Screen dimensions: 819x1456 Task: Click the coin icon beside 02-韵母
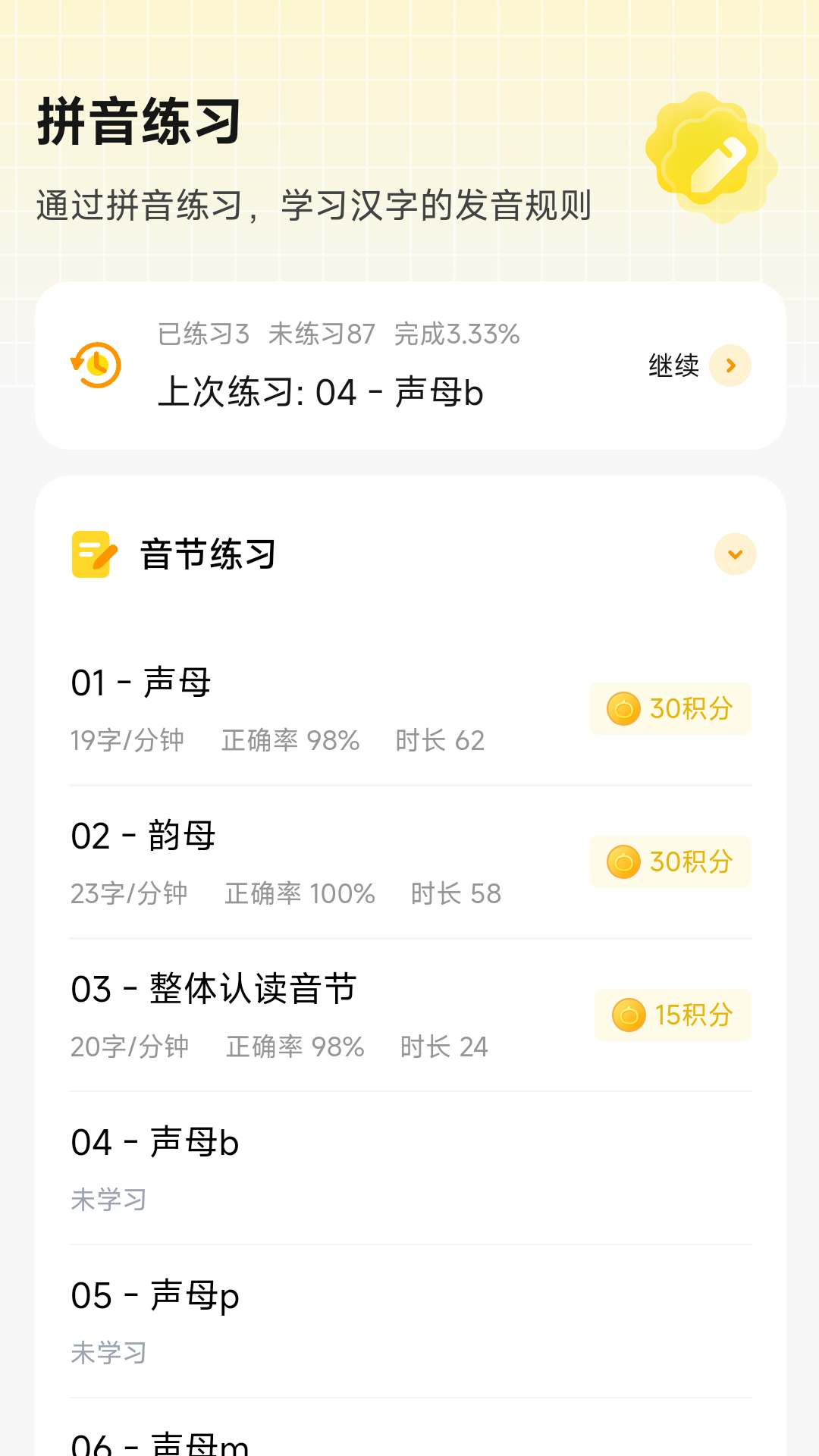[x=624, y=862]
